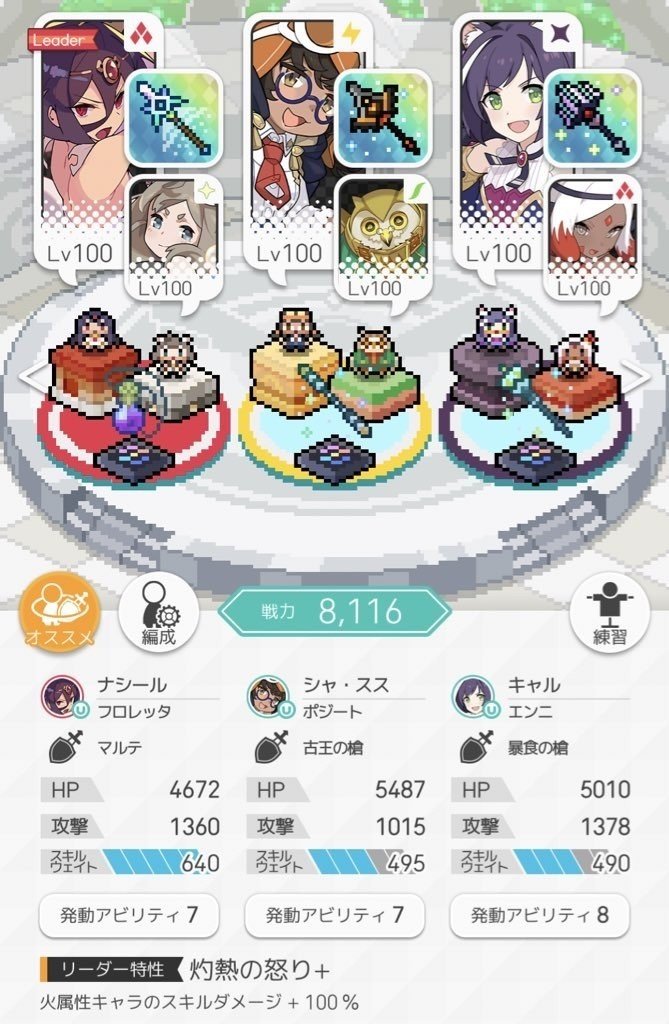View シャ・スス's 発動アビリティ 7
The image size is (669, 1024).
coord(334,914)
